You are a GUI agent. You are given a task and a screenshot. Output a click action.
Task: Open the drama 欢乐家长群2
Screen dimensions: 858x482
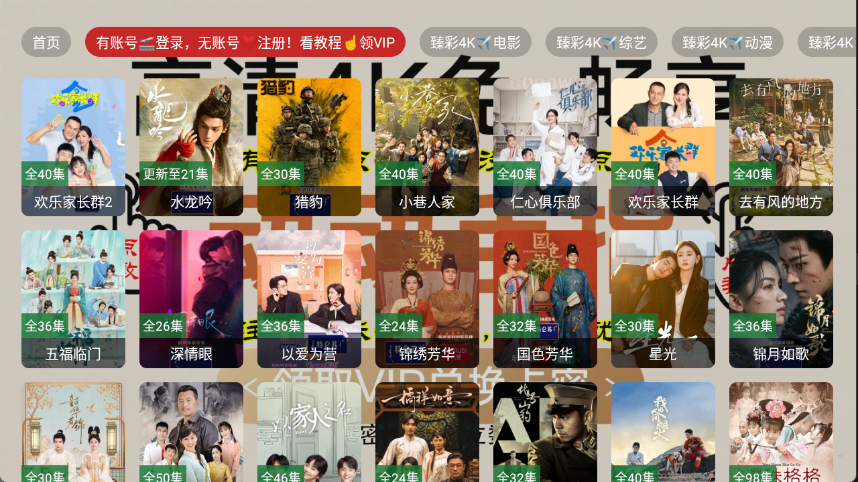(x=73, y=147)
